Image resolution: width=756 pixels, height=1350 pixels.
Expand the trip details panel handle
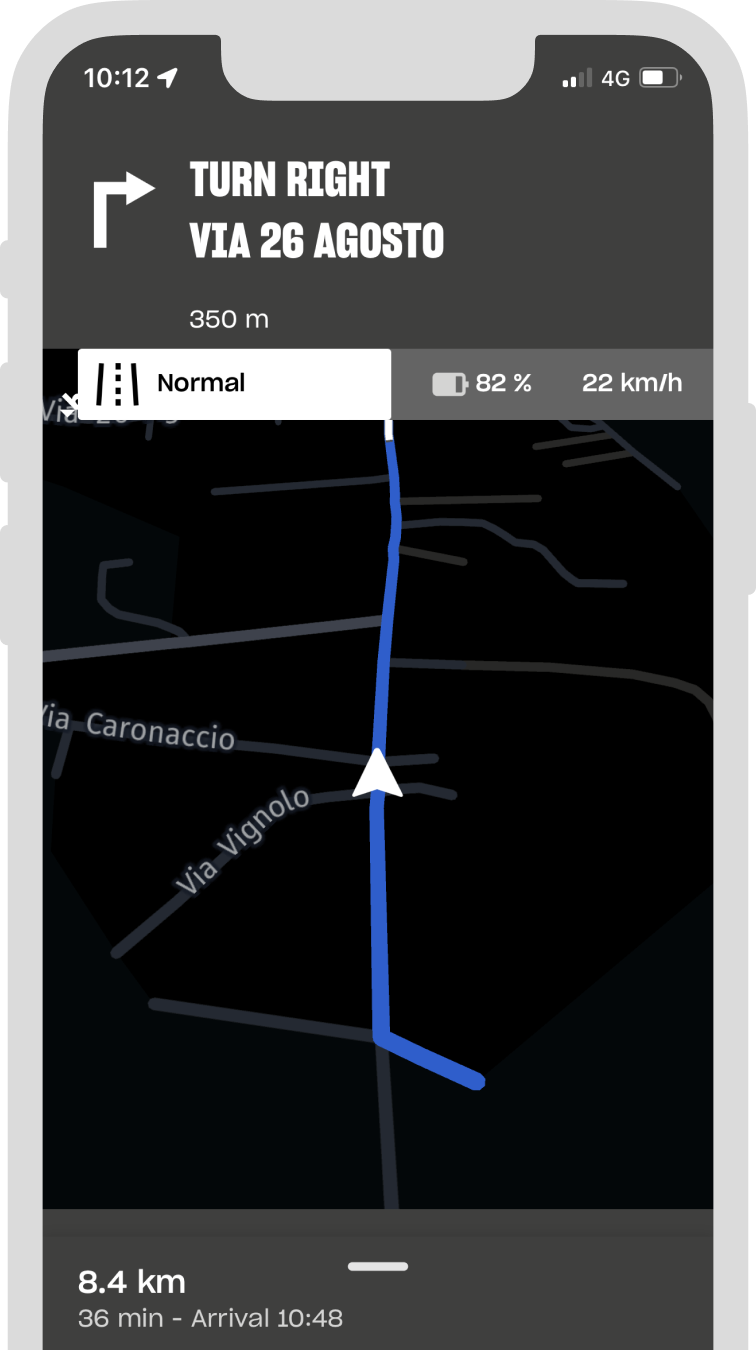[378, 1267]
